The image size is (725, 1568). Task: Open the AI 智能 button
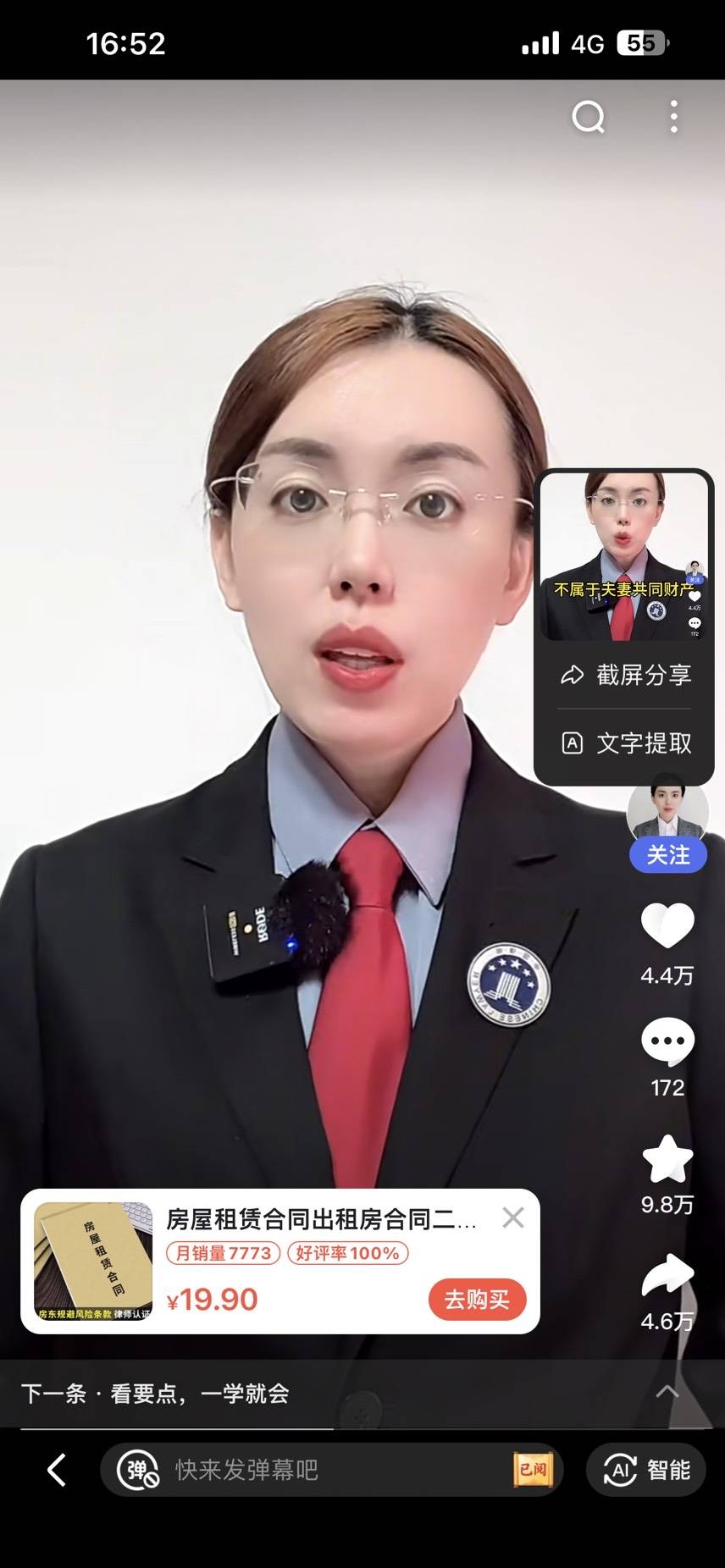[645, 1470]
